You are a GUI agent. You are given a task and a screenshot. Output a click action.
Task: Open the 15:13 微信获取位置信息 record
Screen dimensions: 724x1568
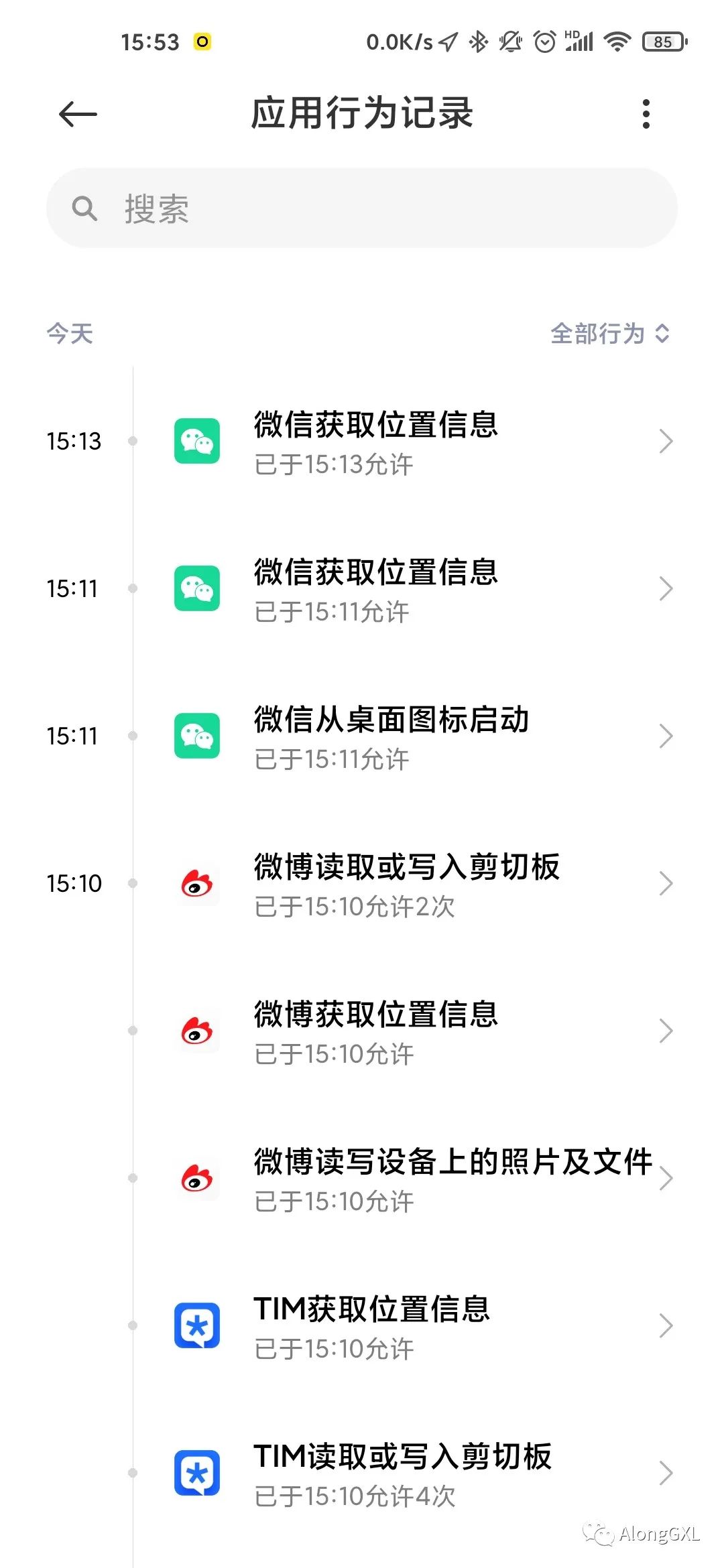click(402, 442)
